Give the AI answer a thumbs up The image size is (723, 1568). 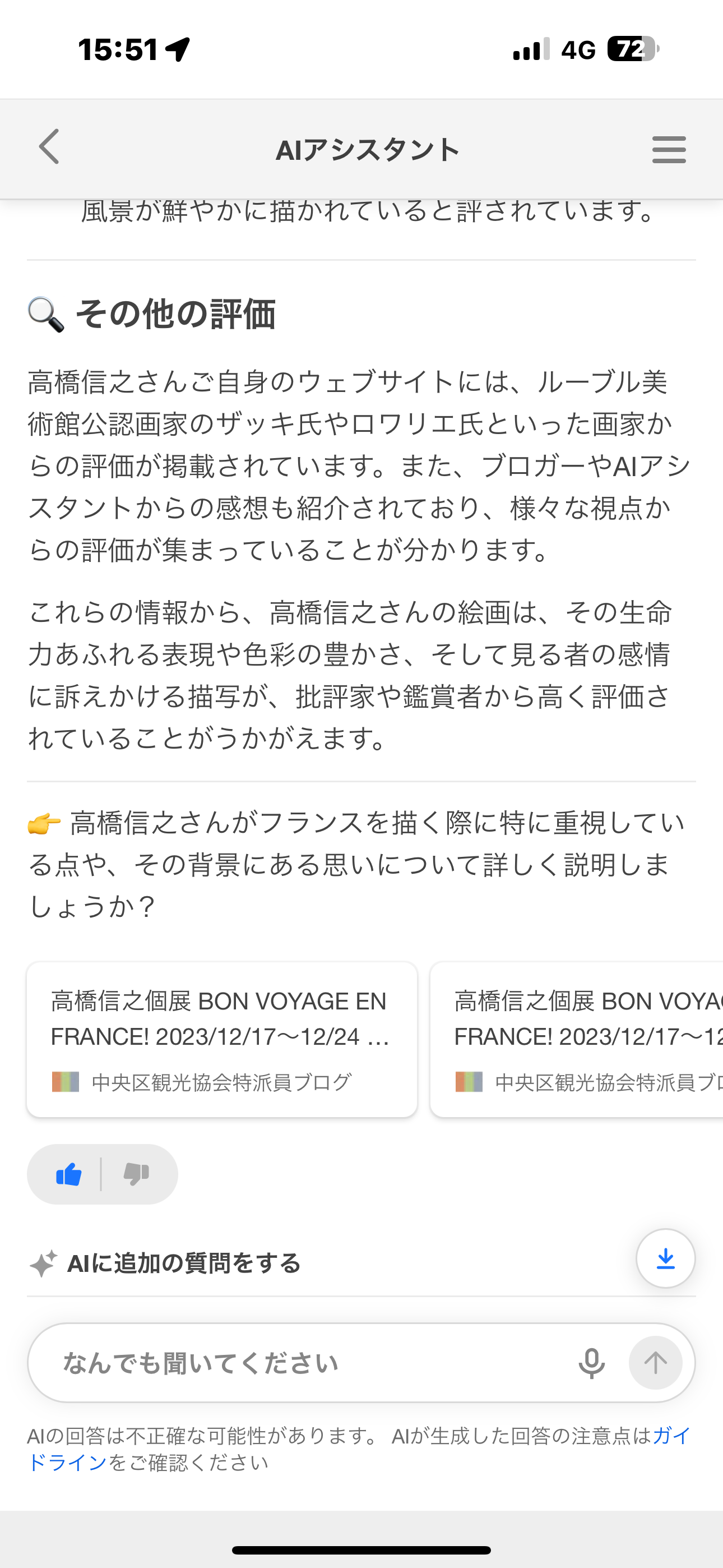69,1174
